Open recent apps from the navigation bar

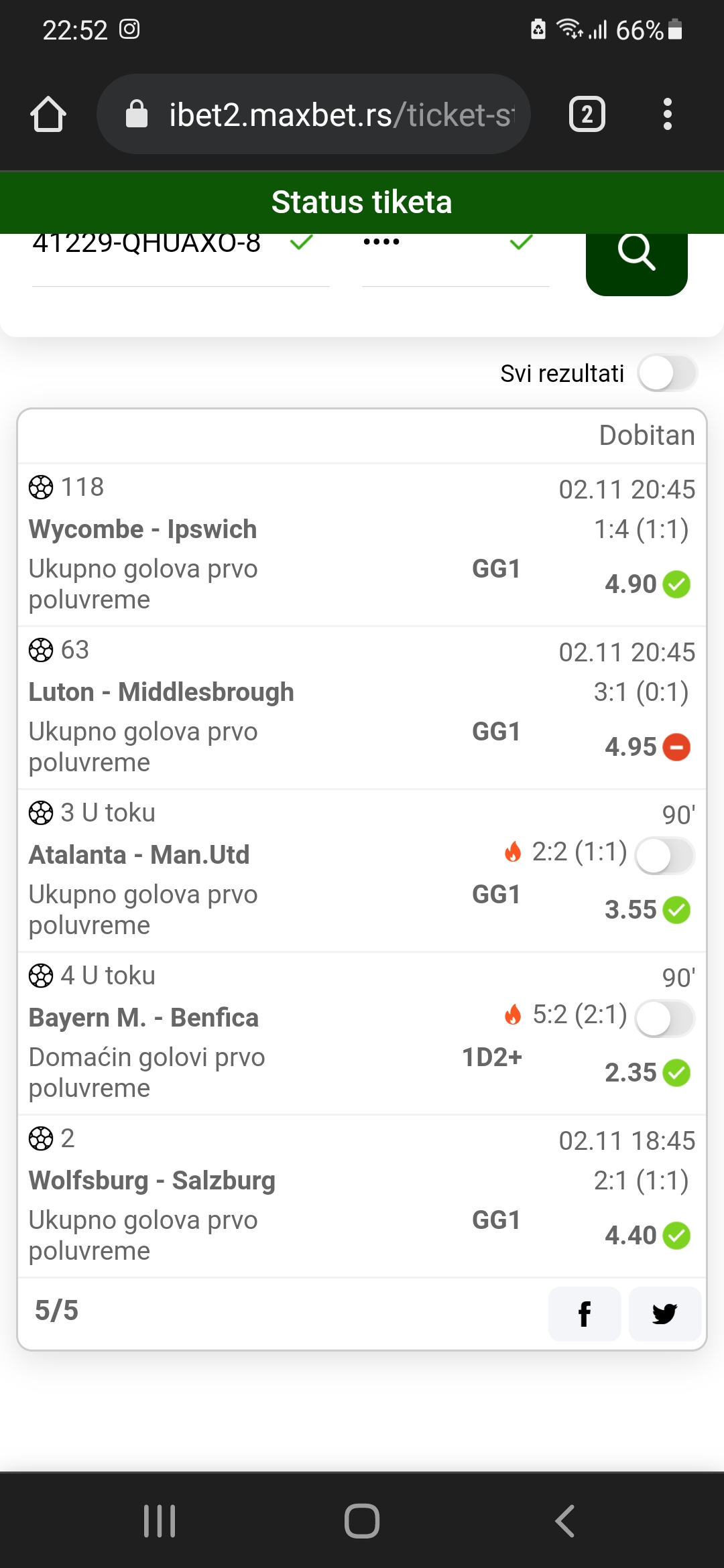pyautogui.click(x=160, y=1520)
